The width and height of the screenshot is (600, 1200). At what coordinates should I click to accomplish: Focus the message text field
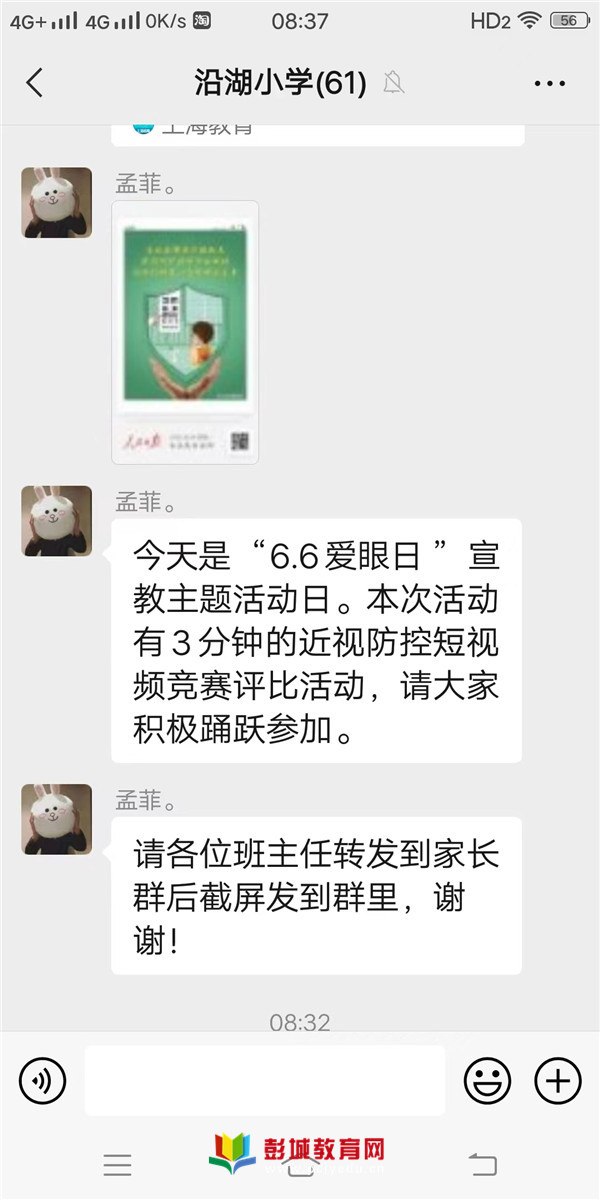point(265,1081)
